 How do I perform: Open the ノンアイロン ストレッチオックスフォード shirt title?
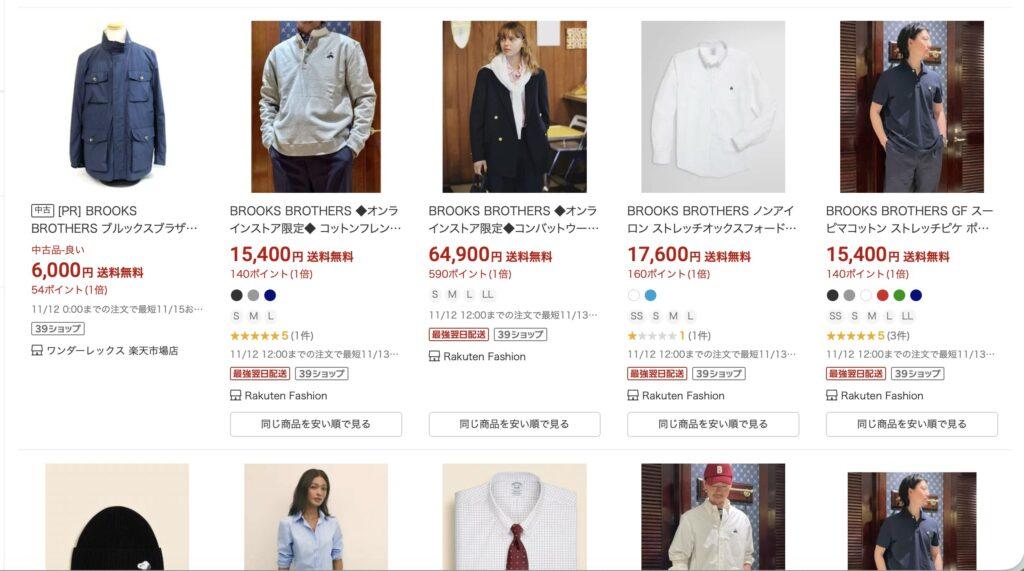(x=712, y=219)
